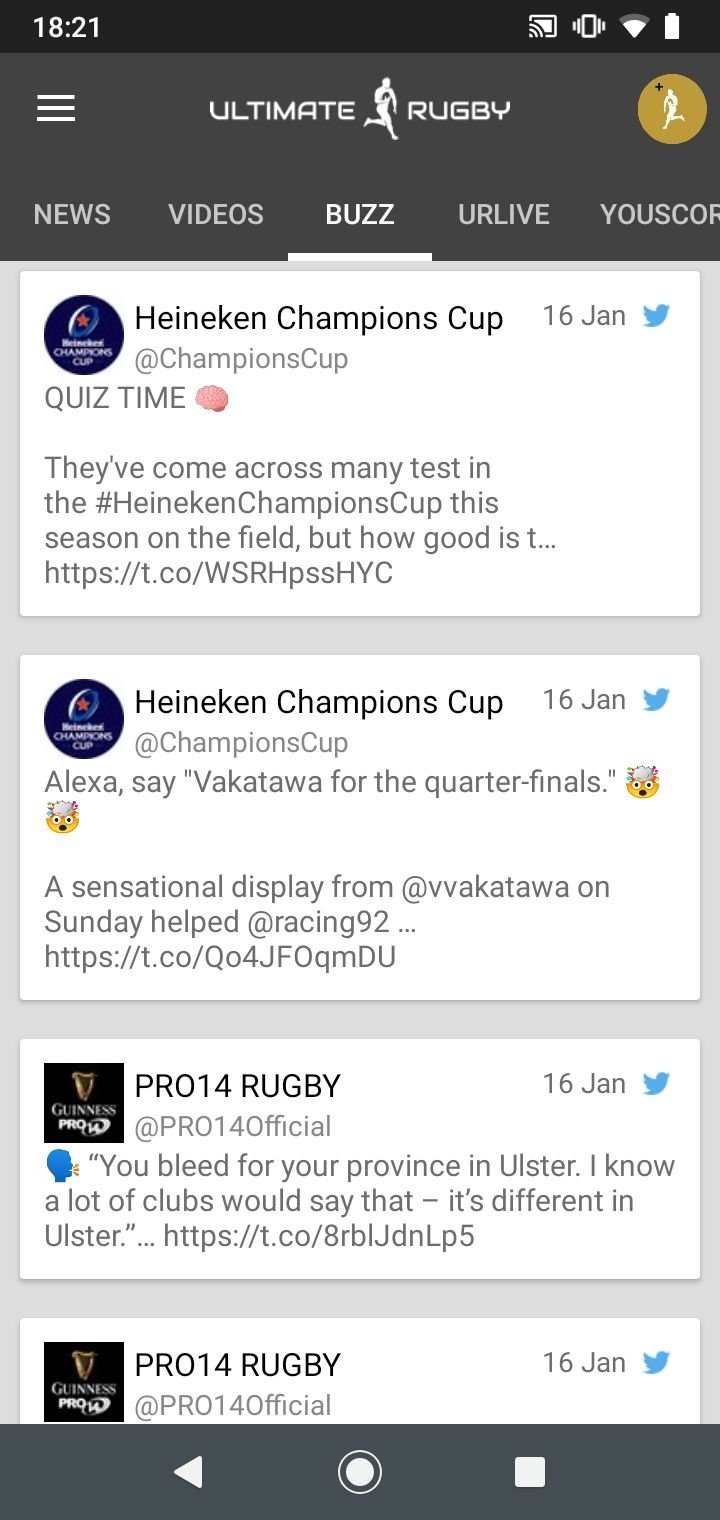Switch to the News tab
Image resolution: width=720 pixels, height=1520 pixels.
(72, 214)
